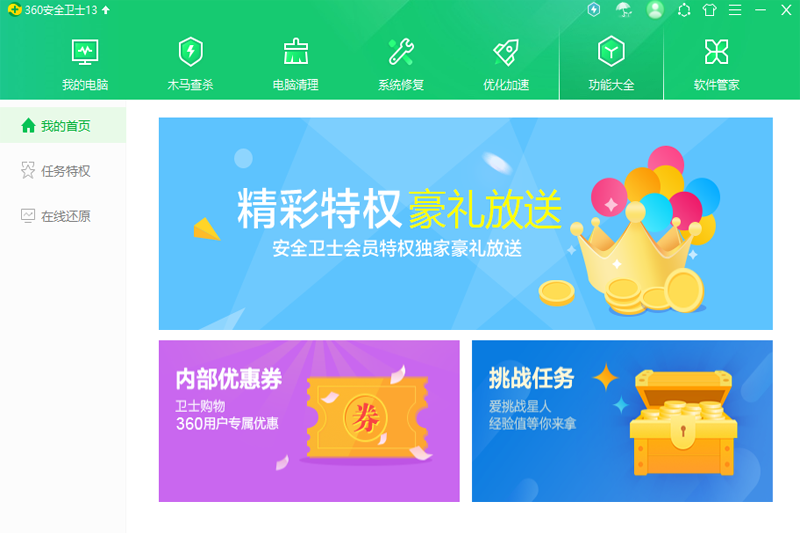Open the skin shirt icon

[x=710, y=10]
